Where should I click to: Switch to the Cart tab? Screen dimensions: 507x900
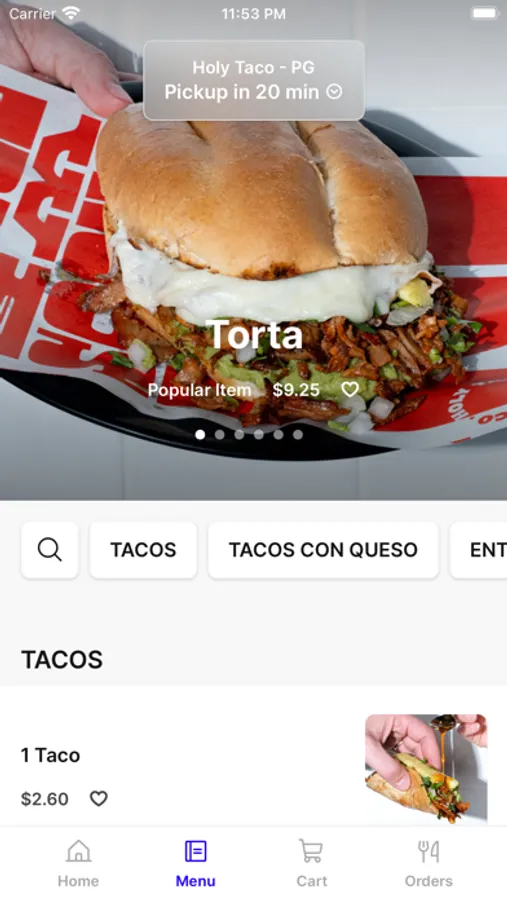click(x=311, y=863)
